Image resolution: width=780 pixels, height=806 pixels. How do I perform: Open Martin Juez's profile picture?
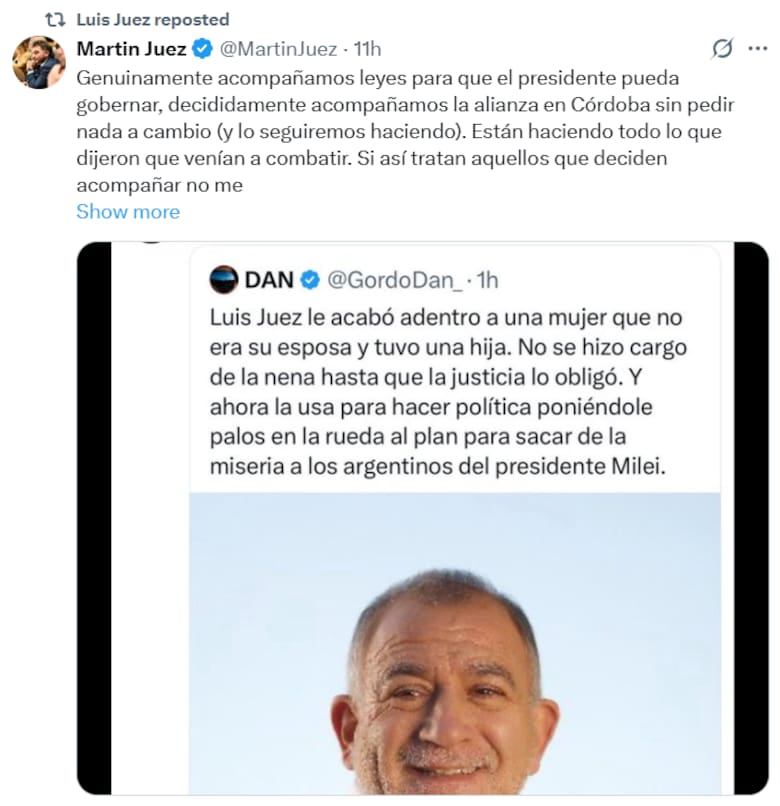point(38,62)
